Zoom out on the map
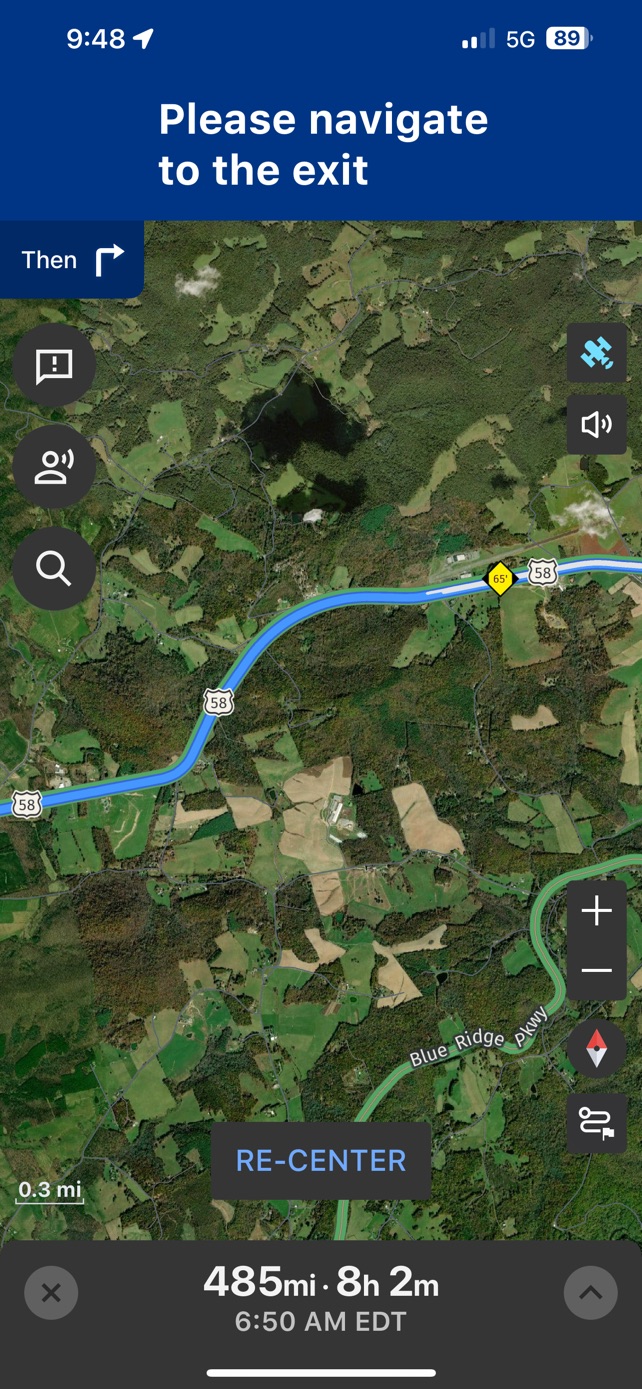Screen dimensions: 642x1389 click(597, 971)
